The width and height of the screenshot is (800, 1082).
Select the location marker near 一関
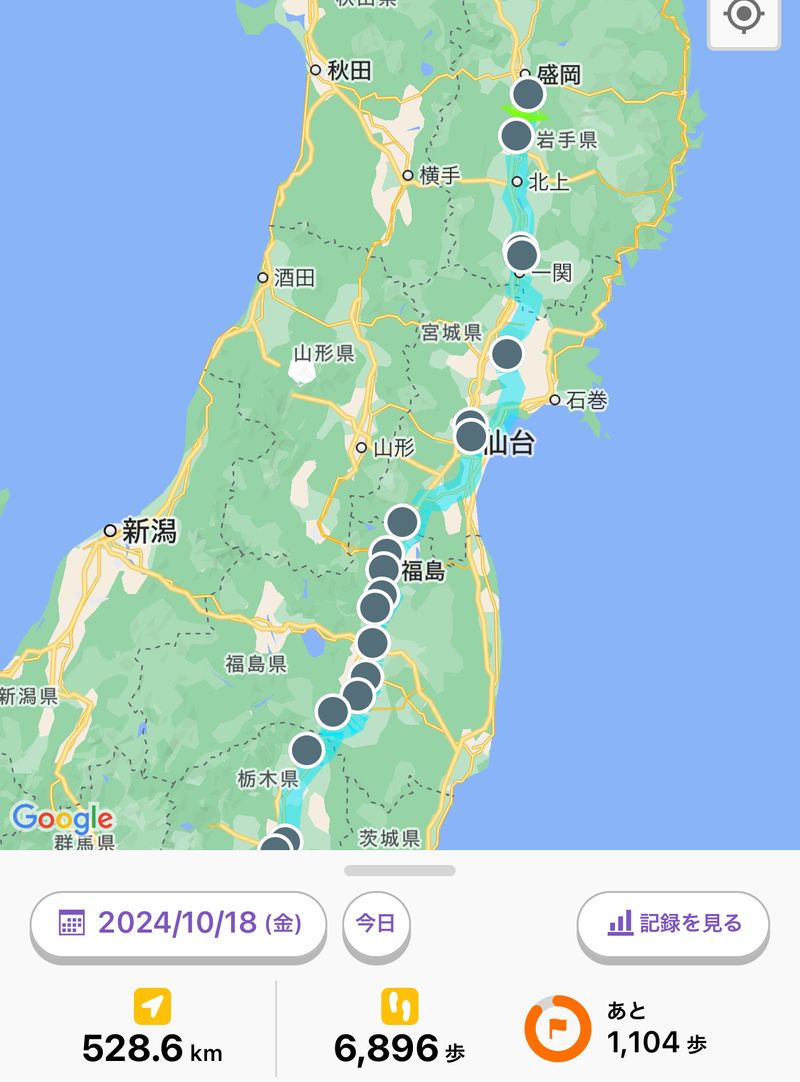tap(521, 254)
